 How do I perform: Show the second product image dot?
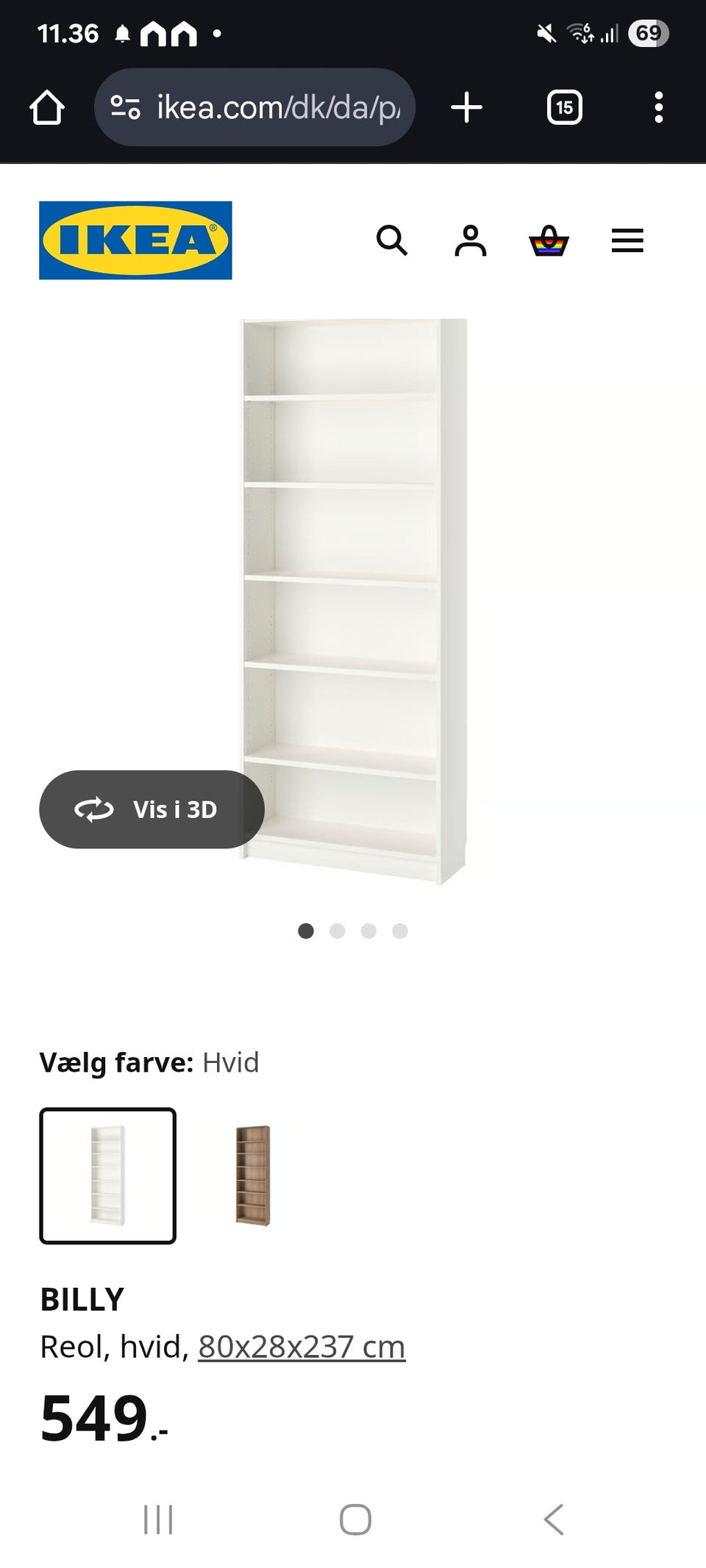[338, 931]
